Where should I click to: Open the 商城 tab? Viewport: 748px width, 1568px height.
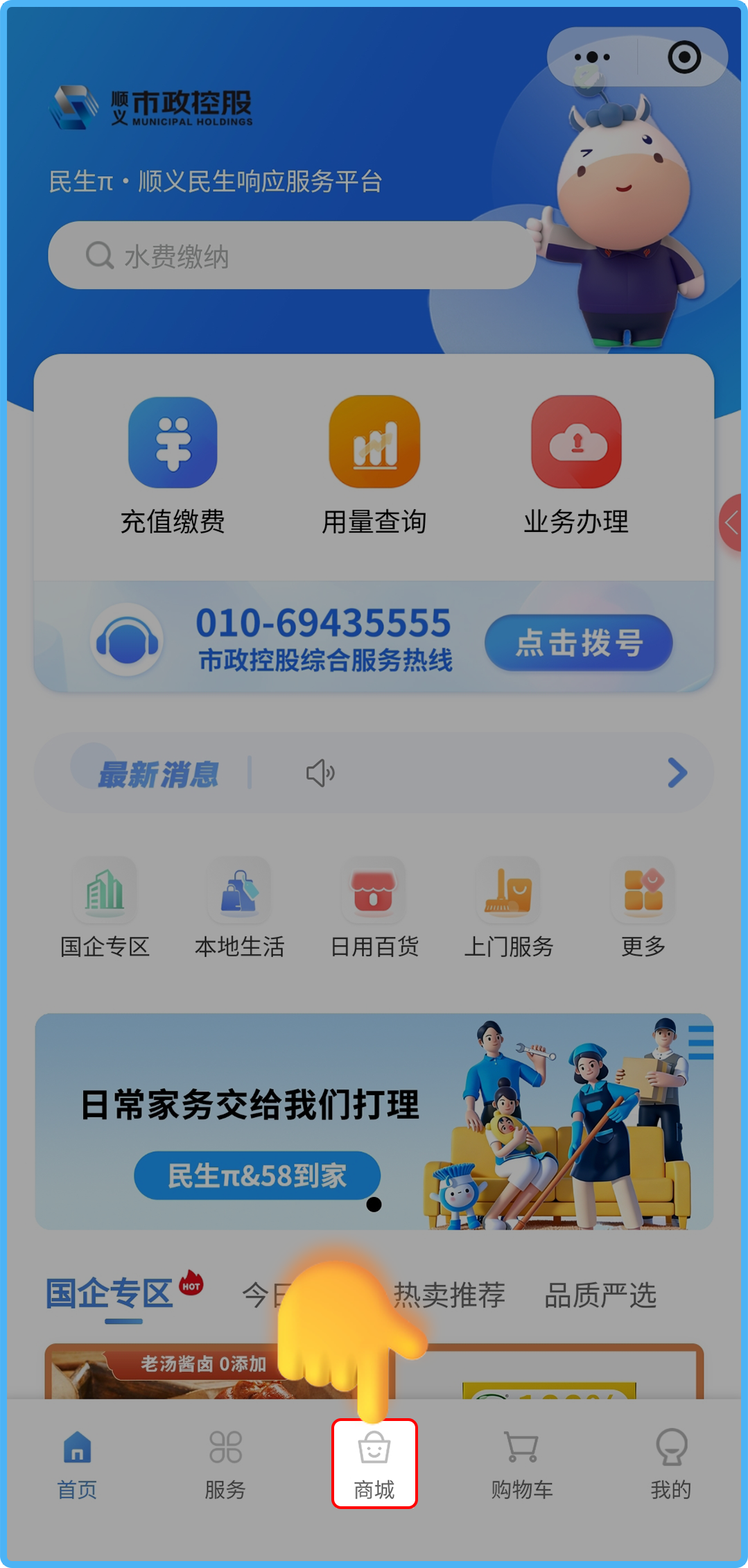pos(374,1463)
